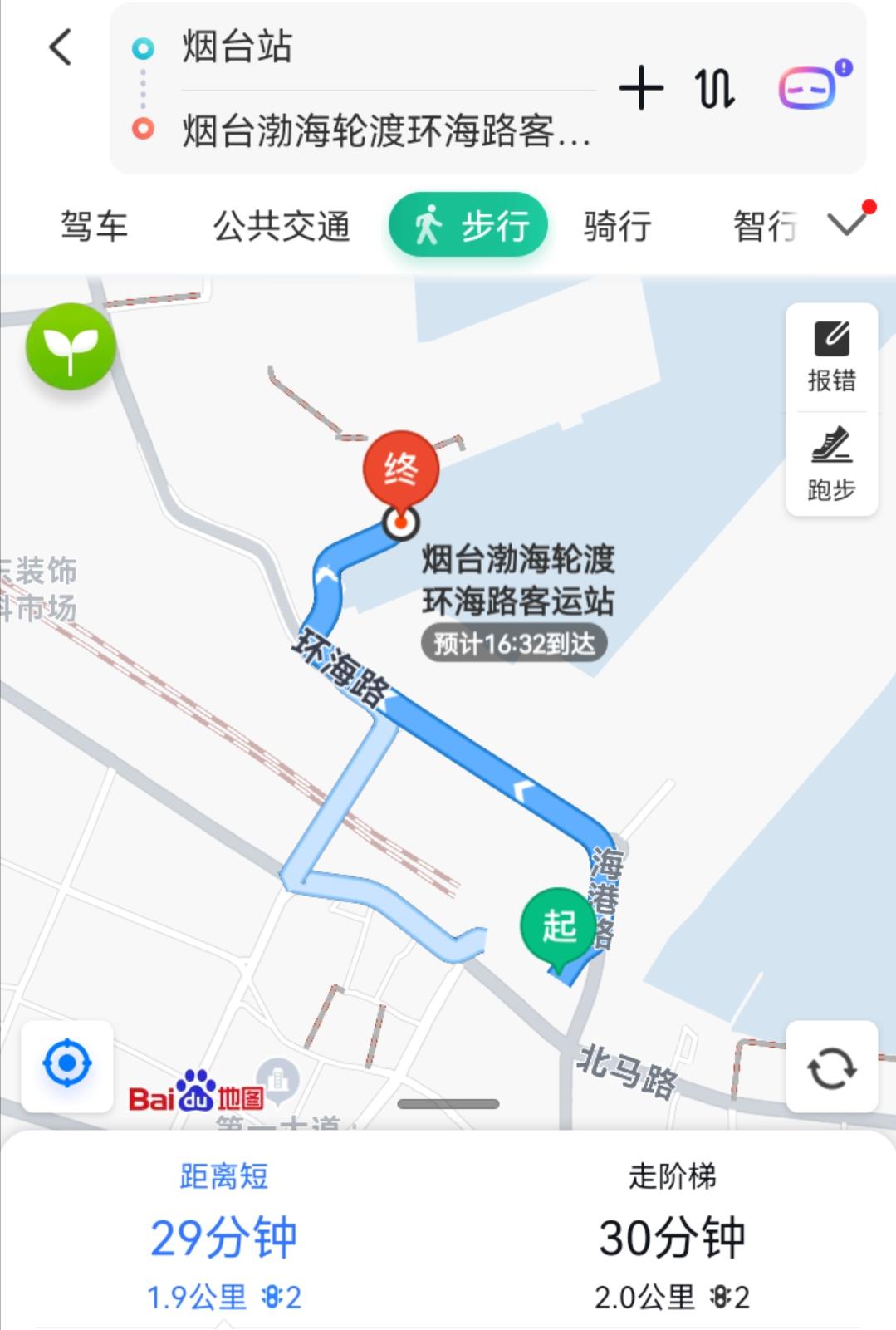896x1330 pixels.
Task: Expand more travel modes with the chevron
Action: (848, 223)
